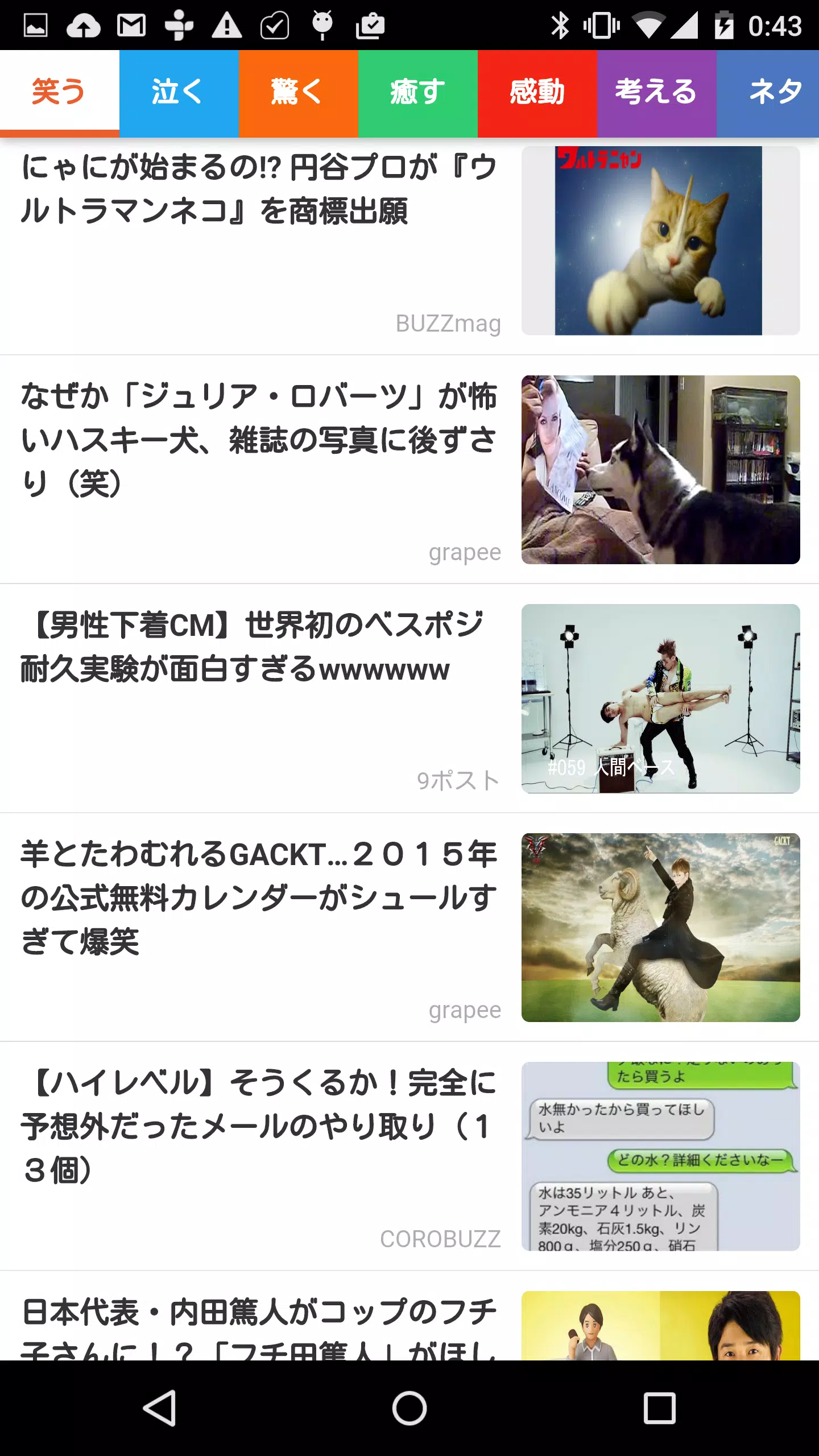Tap the flying cat thumbnail
The width and height of the screenshot is (819, 1456).
pos(660,239)
